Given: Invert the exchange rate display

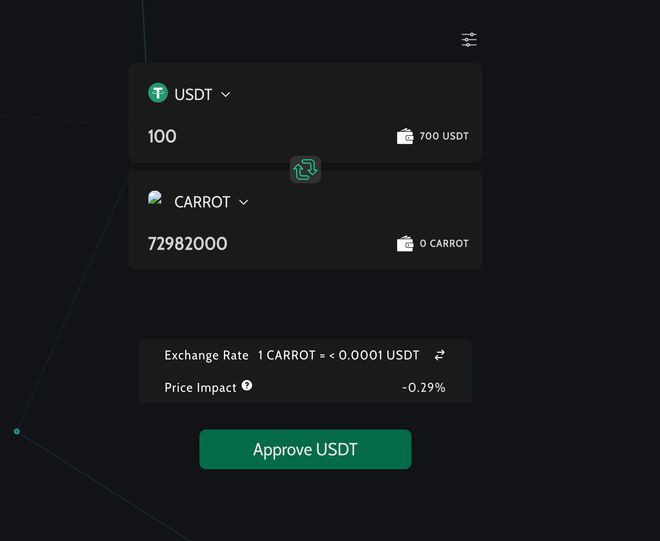Looking at the screenshot, I should (439, 355).
